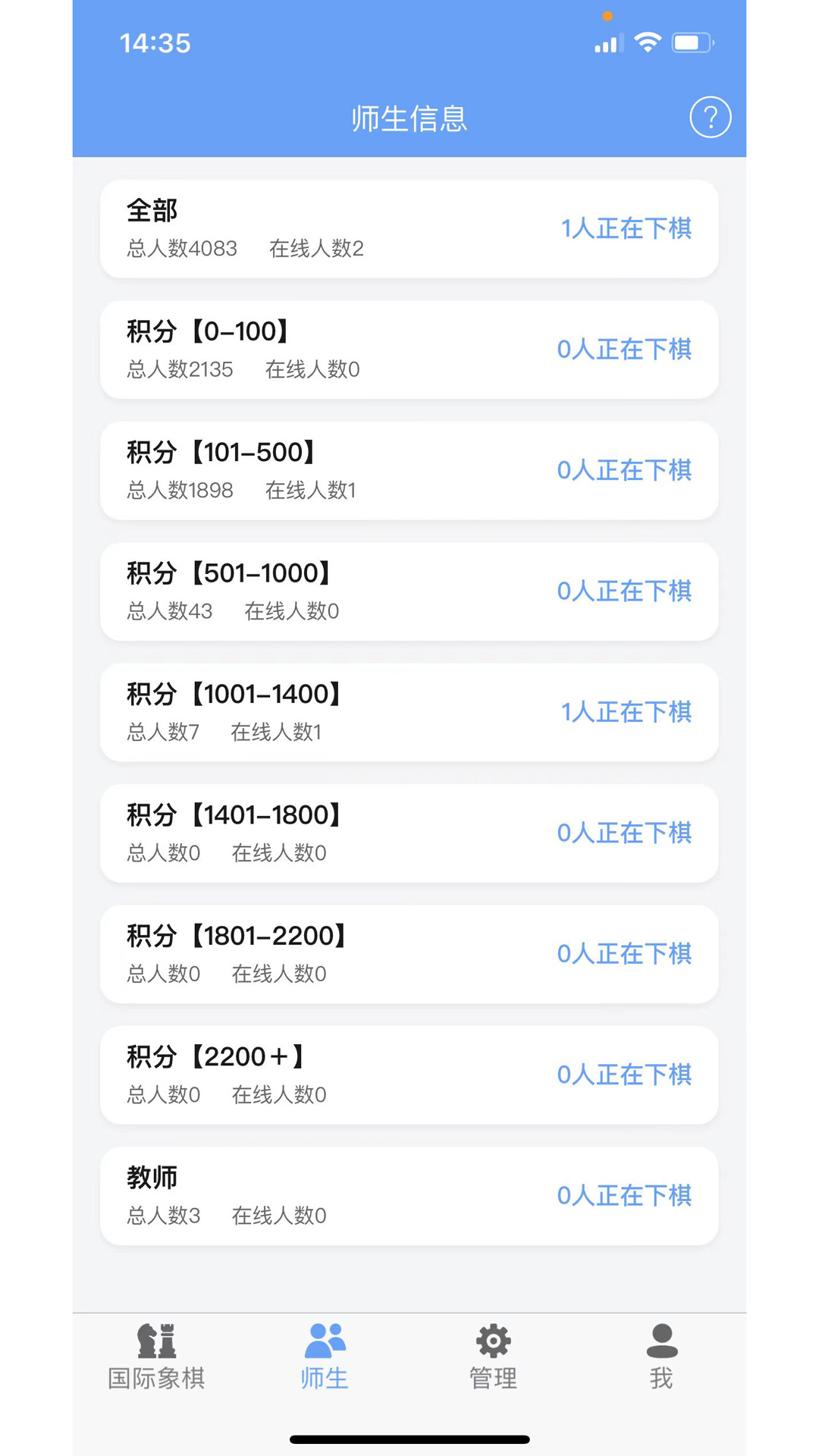Tap the Wi-Fi status icon
The image size is (819, 1456).
coord(646,42)
